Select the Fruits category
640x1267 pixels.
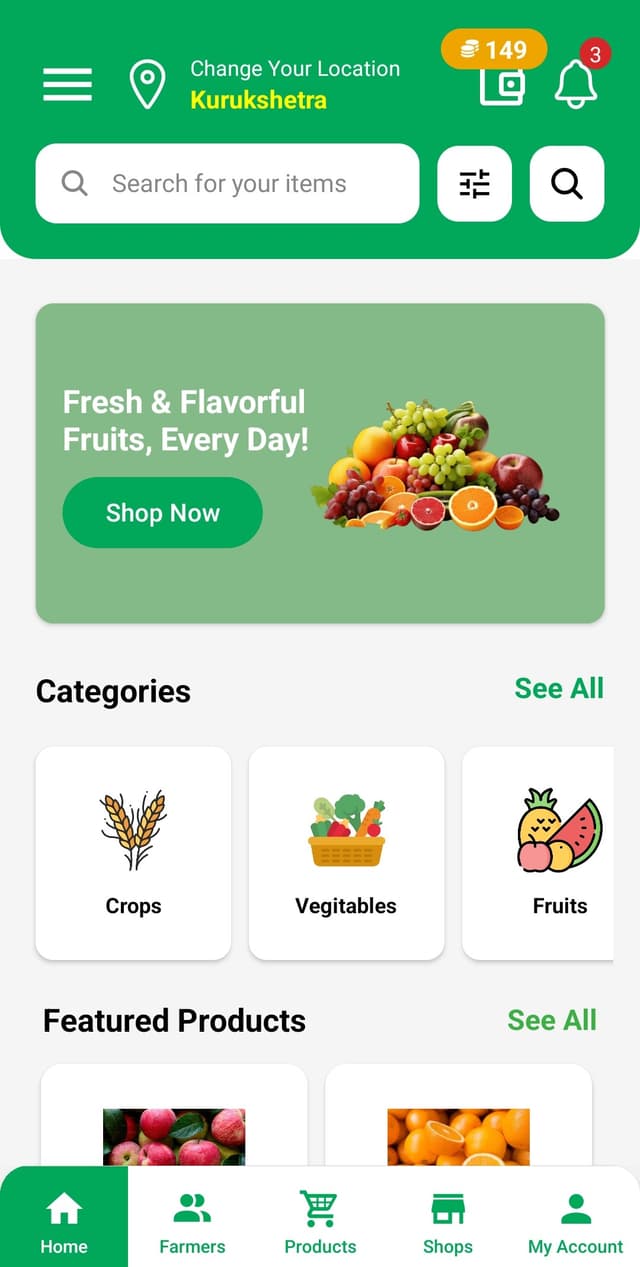[x=538, y=853]
